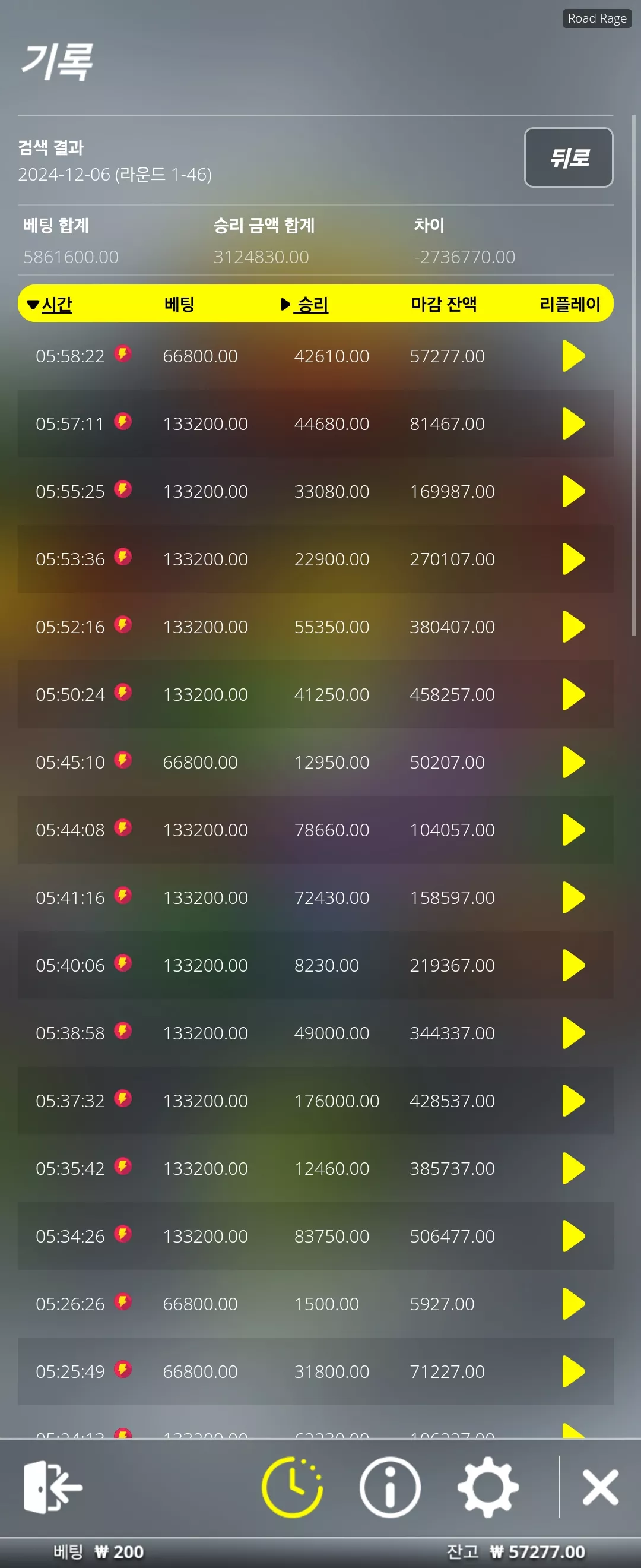Replay the 05:53:36 round
This screenshot has width=641, height=1568.
point(573,559)
